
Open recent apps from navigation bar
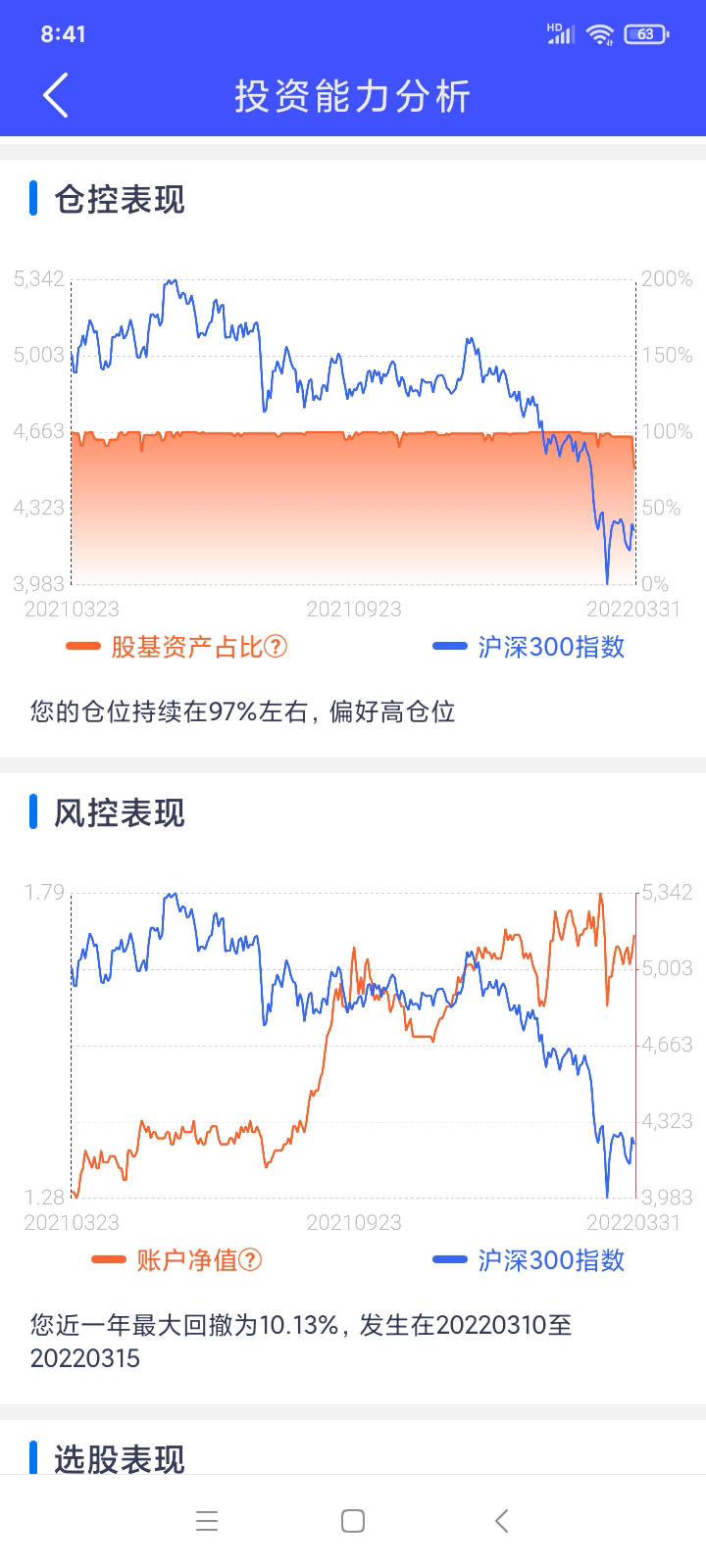coord(207,1521)
